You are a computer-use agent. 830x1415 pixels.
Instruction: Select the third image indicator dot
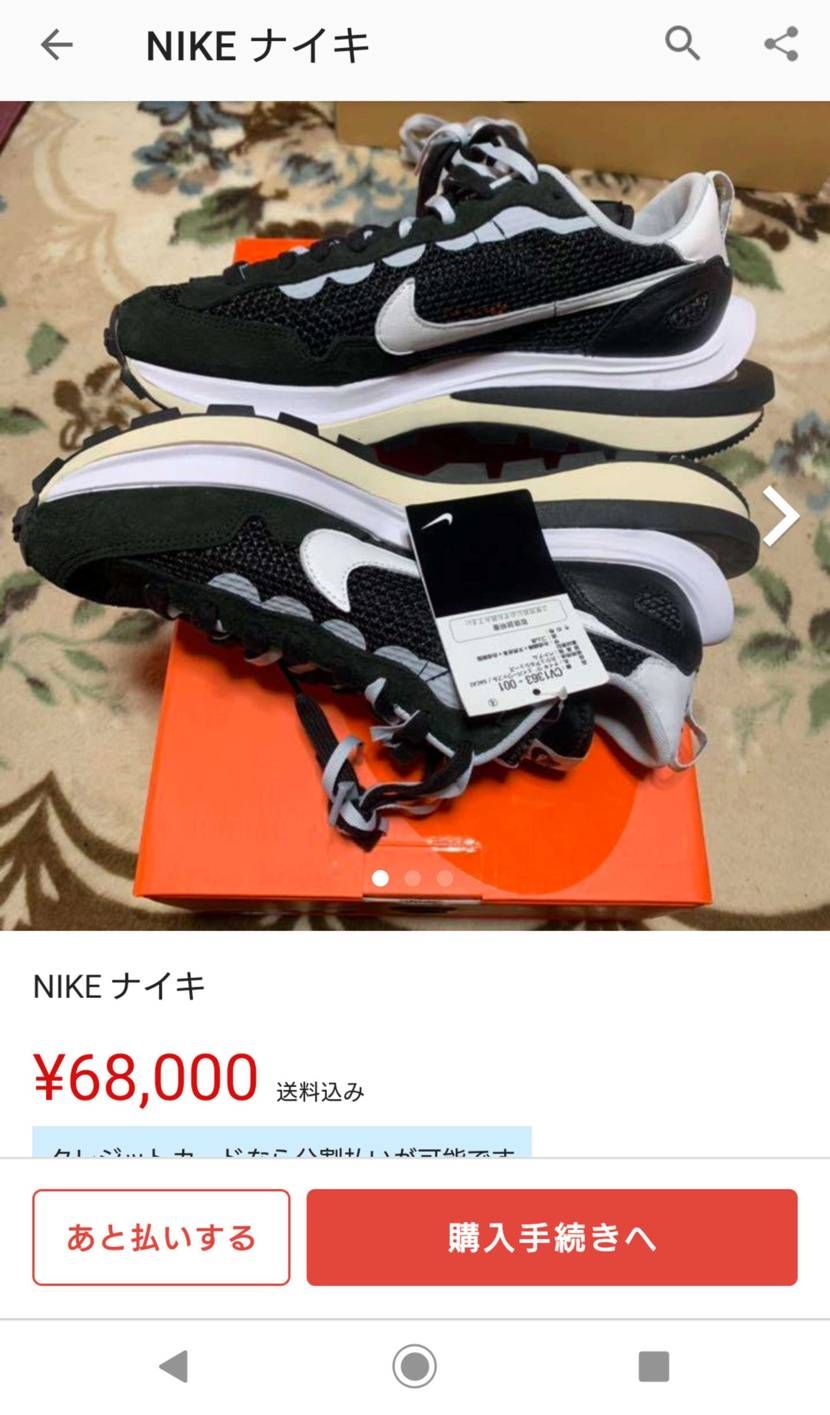click(444, 877)
